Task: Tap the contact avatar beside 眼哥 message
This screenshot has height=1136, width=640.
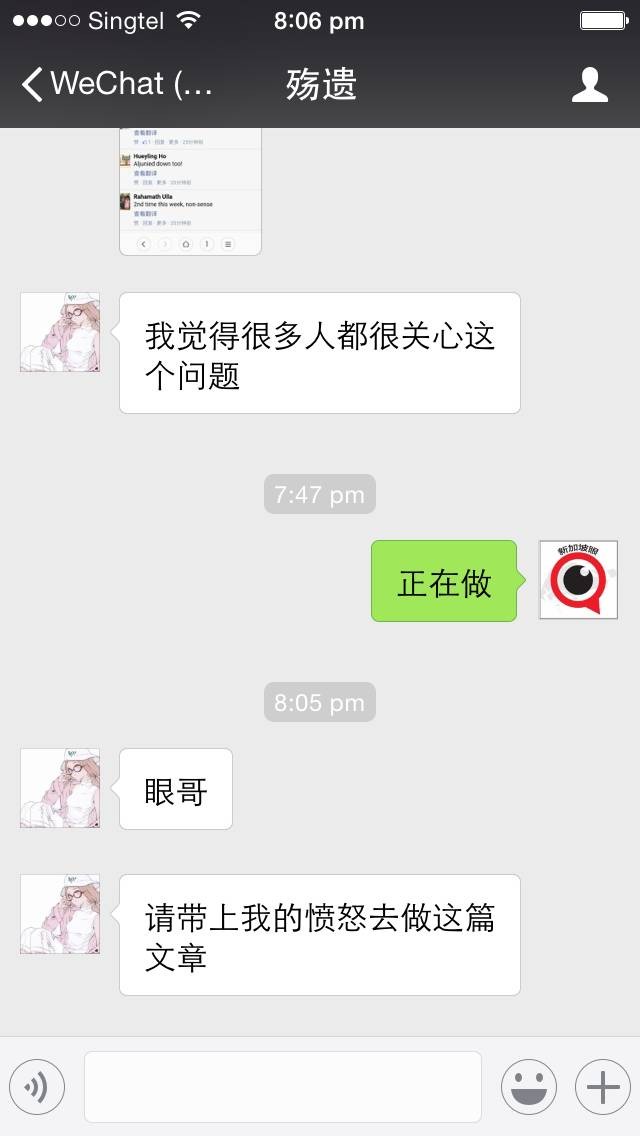Action: click(x=60, y=788)
